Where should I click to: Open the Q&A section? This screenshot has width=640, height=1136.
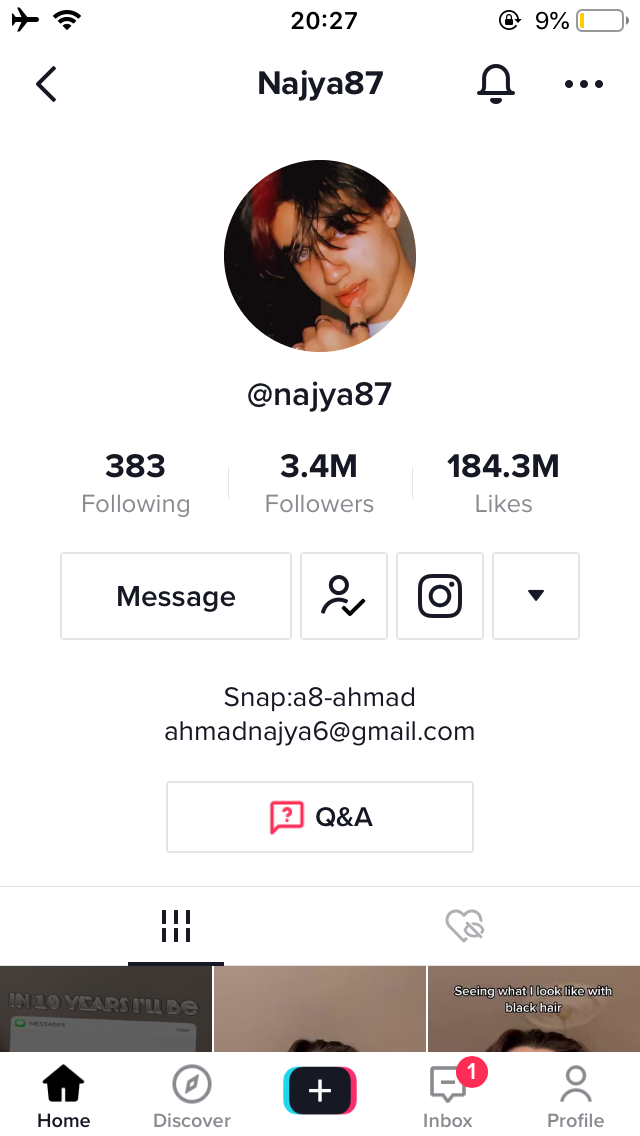click(x=320, y=817)
